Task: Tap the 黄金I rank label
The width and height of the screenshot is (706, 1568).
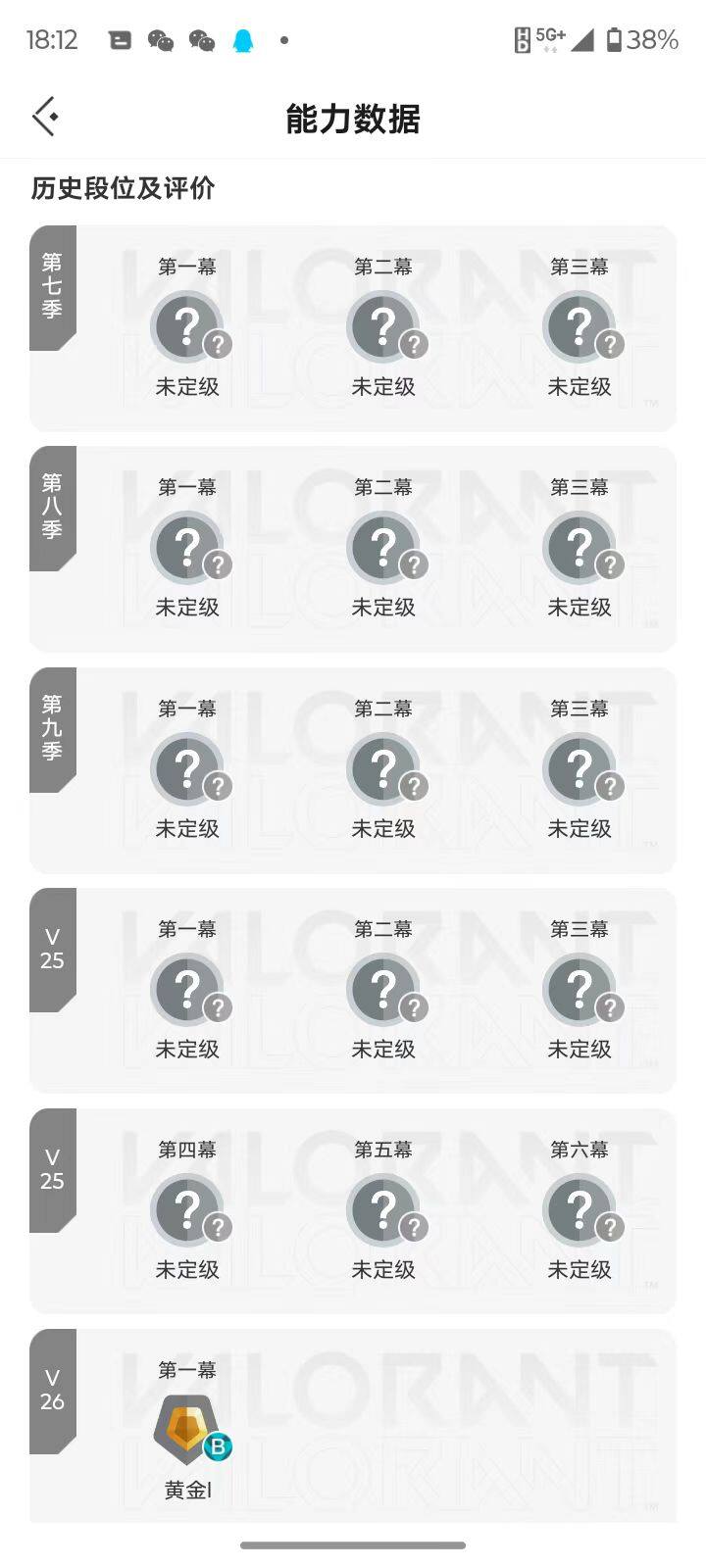Action: pos(186,1491)
